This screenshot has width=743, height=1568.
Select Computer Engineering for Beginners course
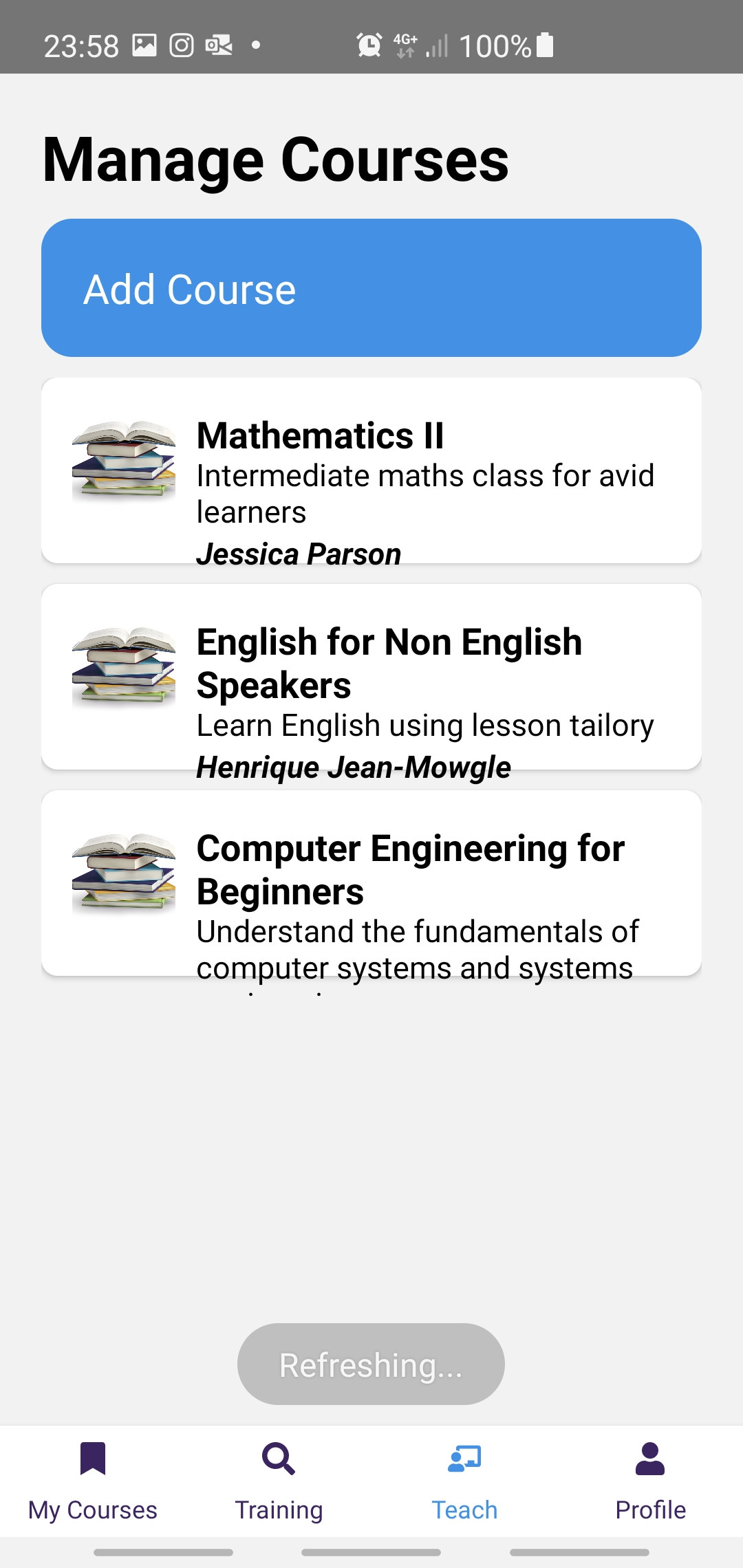371,883
